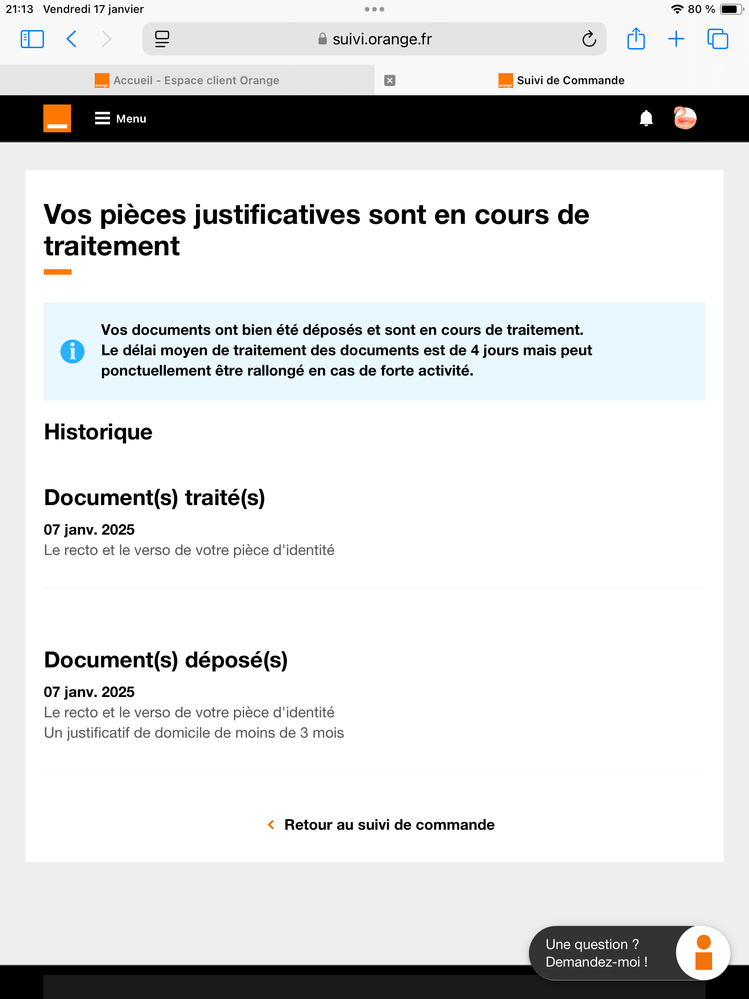Open the Orange Menu drawer
This screenshot has height=999, width=749.
point(120,118)
